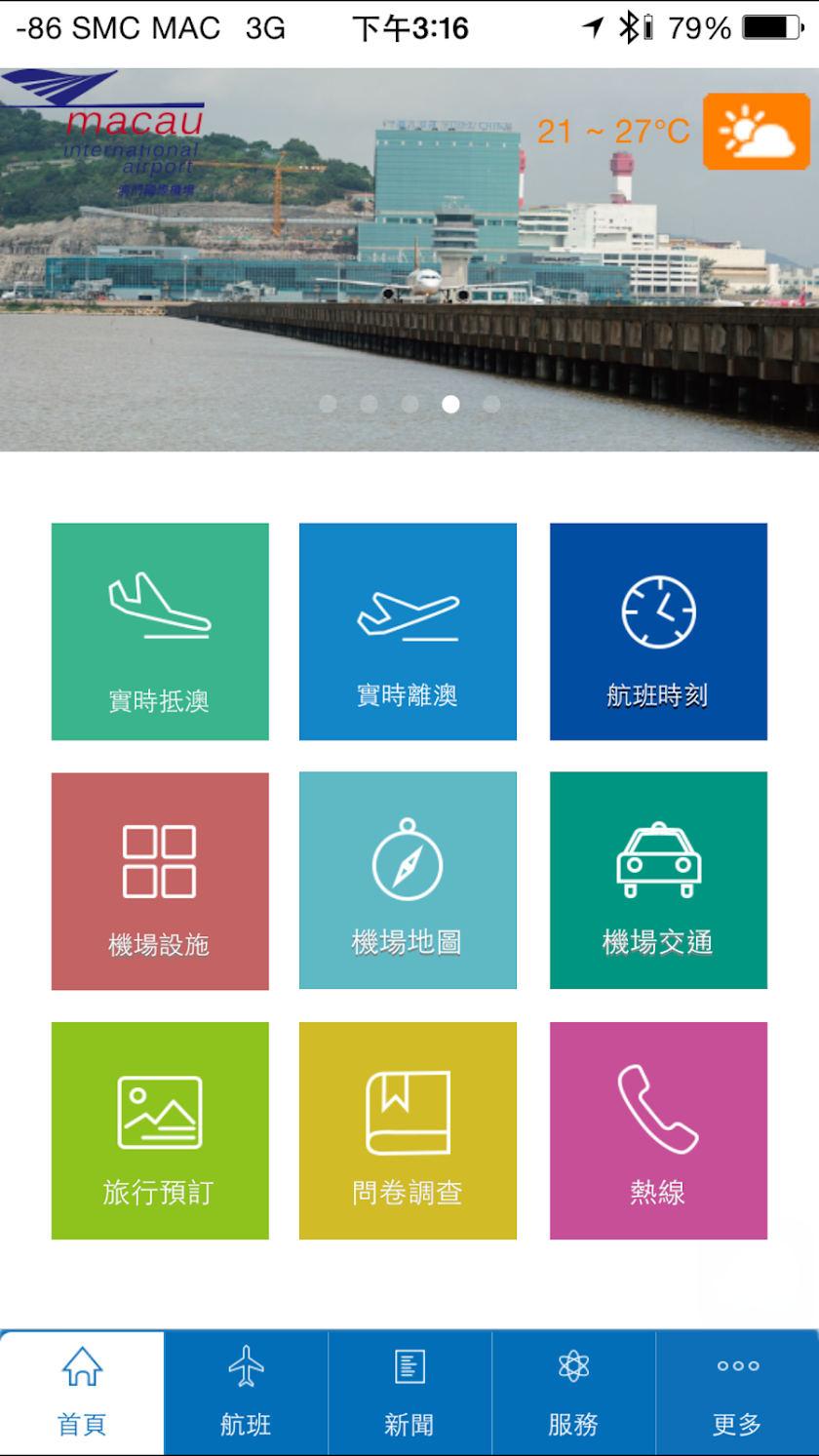Jump to the first banner page dot
819x1456 pixels.
328,404
